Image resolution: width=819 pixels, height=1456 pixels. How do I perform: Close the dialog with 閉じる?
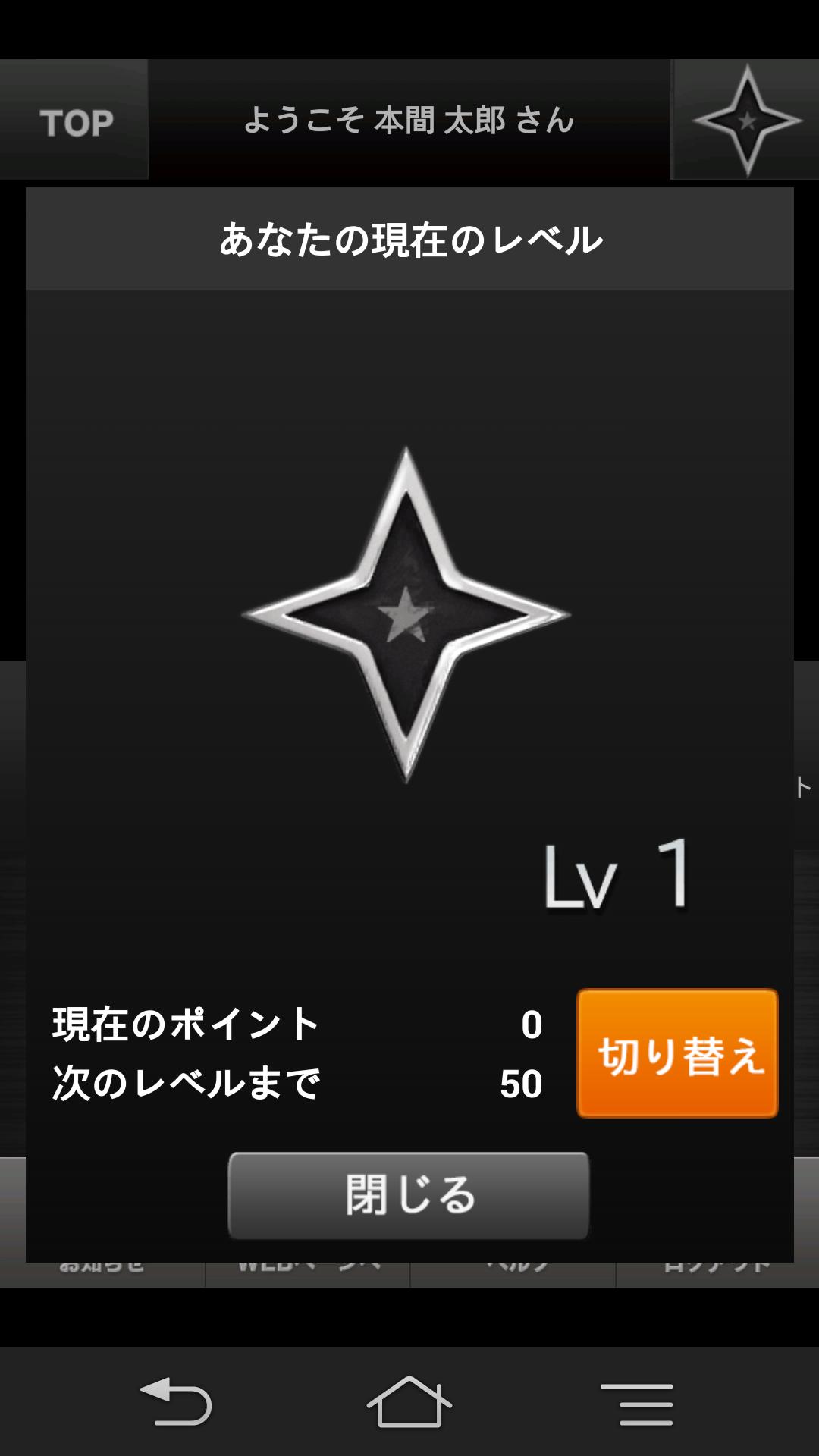click(409, 1196)
